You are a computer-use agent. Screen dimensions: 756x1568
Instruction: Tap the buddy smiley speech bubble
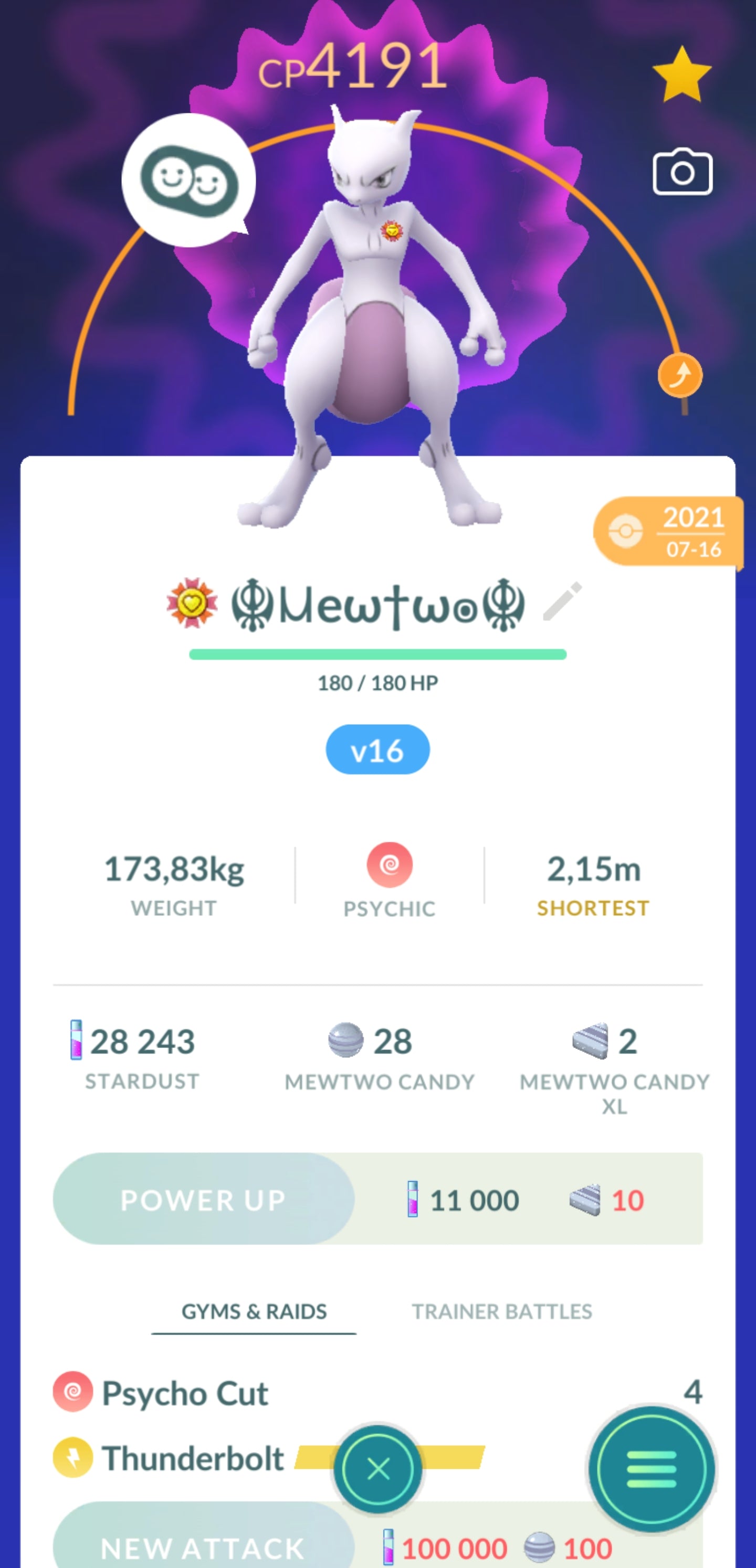pyautogui.click(x=188, y=180)
